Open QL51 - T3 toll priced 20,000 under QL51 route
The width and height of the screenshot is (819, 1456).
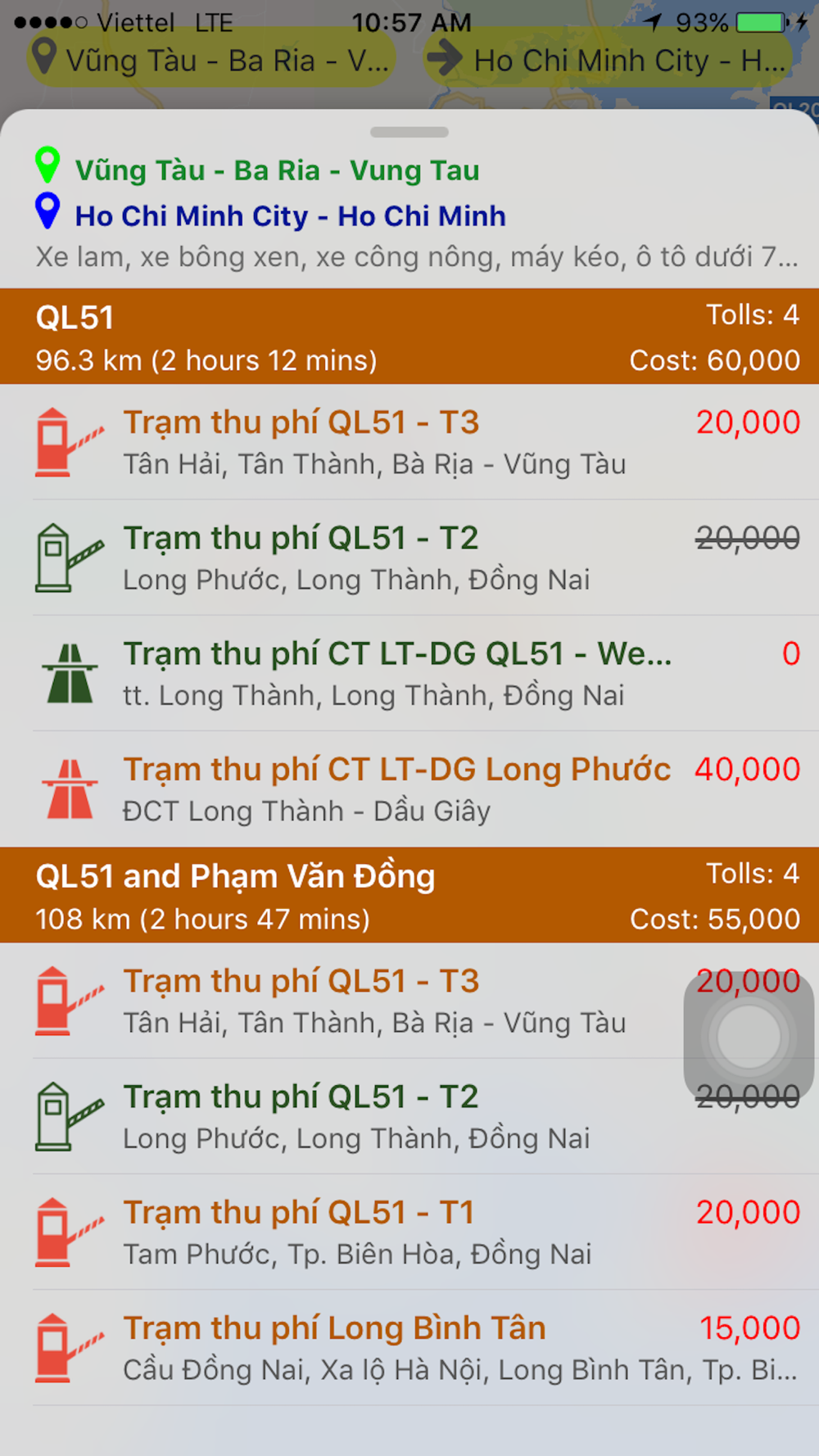(409, 442)
